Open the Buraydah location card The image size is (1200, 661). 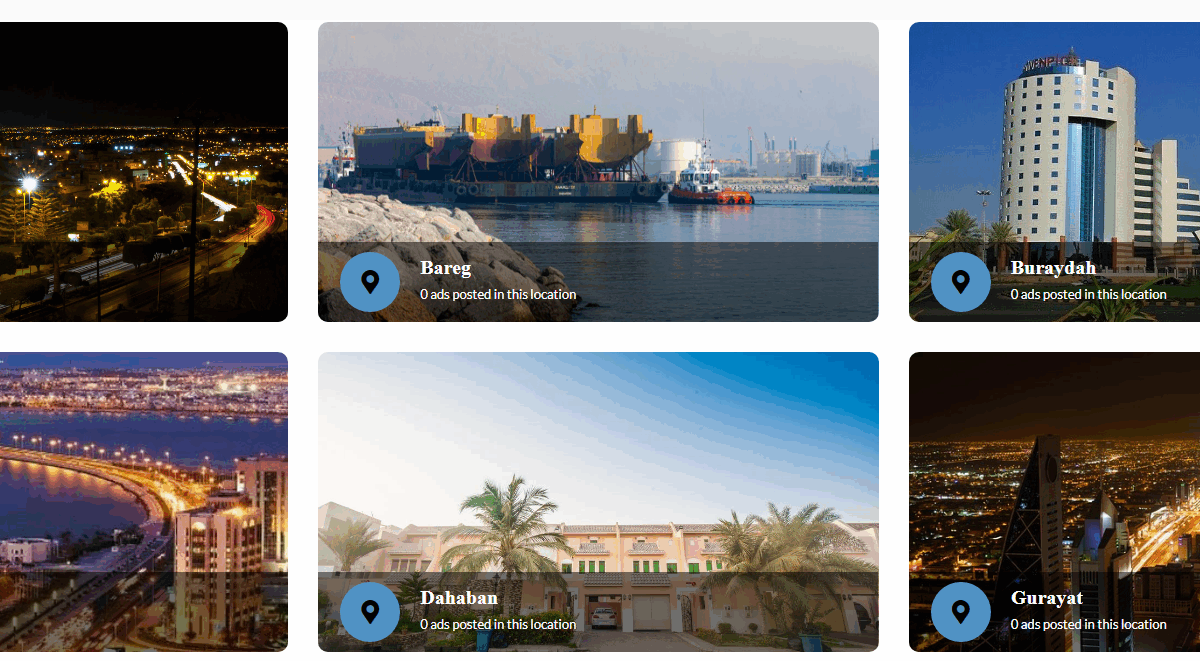click(x=1054, y=172)
